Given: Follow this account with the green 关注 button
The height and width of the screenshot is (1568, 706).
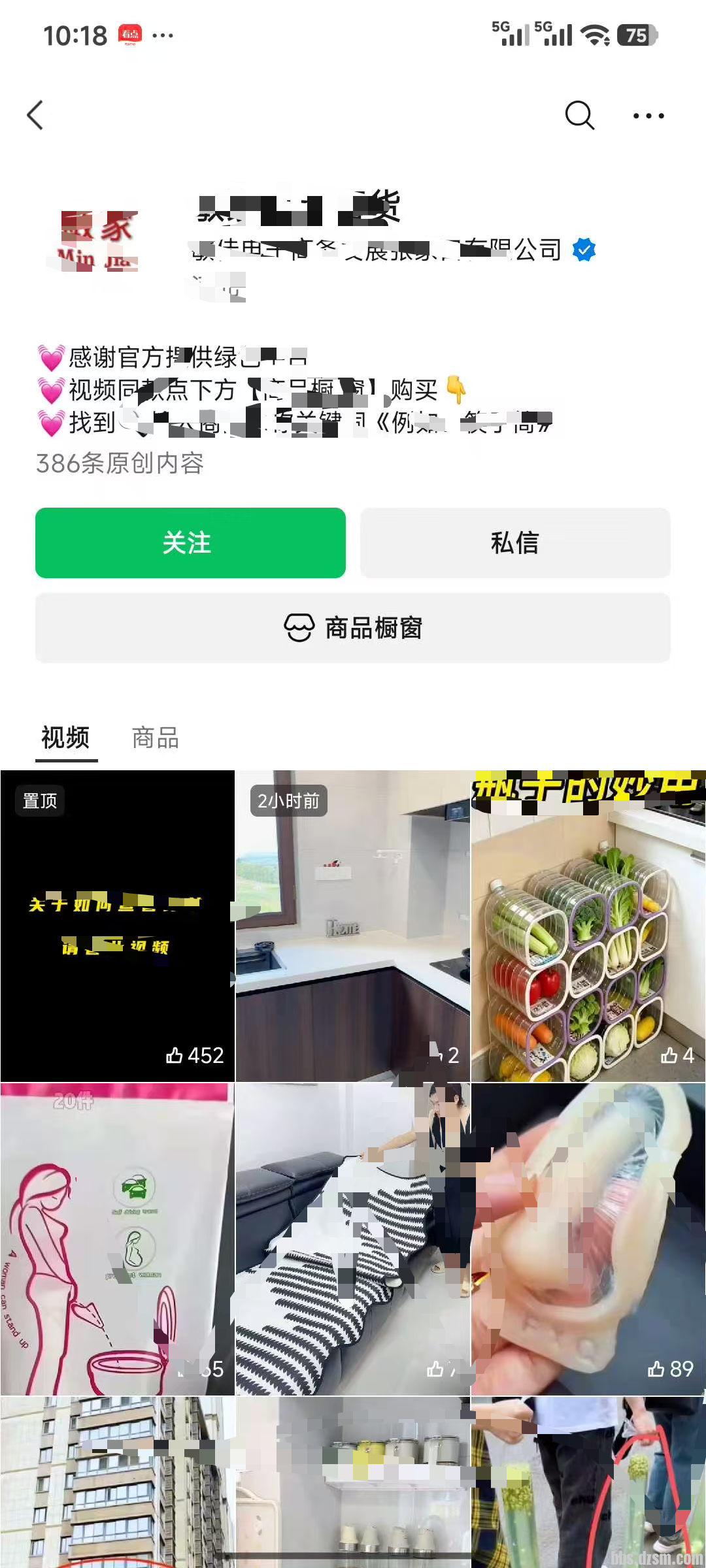Looking at the screenshot, I should [190, 543].
